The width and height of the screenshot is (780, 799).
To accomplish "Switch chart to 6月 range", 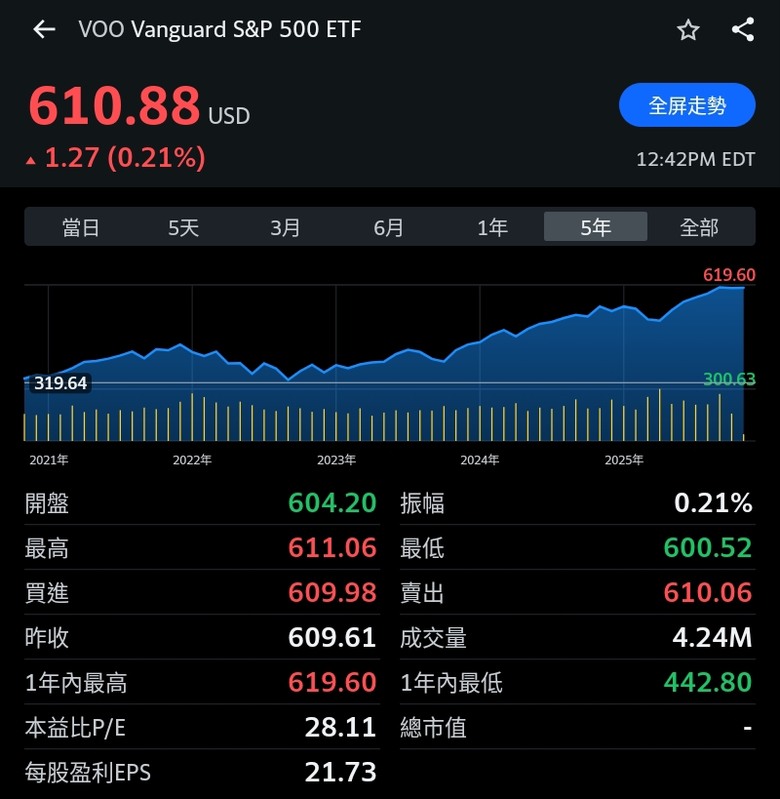I will pyautogui.click(x=389, y=227).
